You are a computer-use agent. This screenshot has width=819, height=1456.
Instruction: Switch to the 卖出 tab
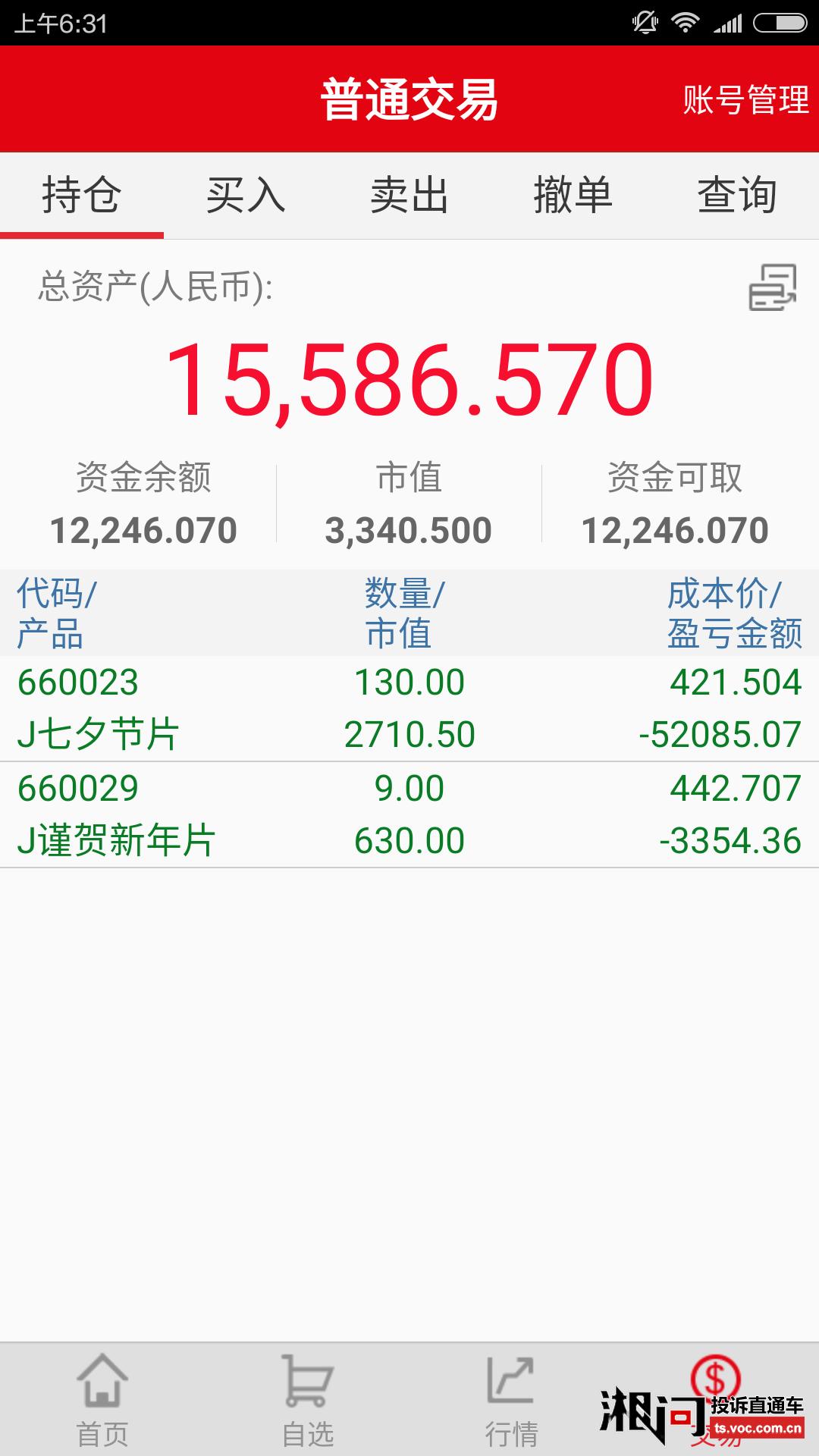pos(409,196)
